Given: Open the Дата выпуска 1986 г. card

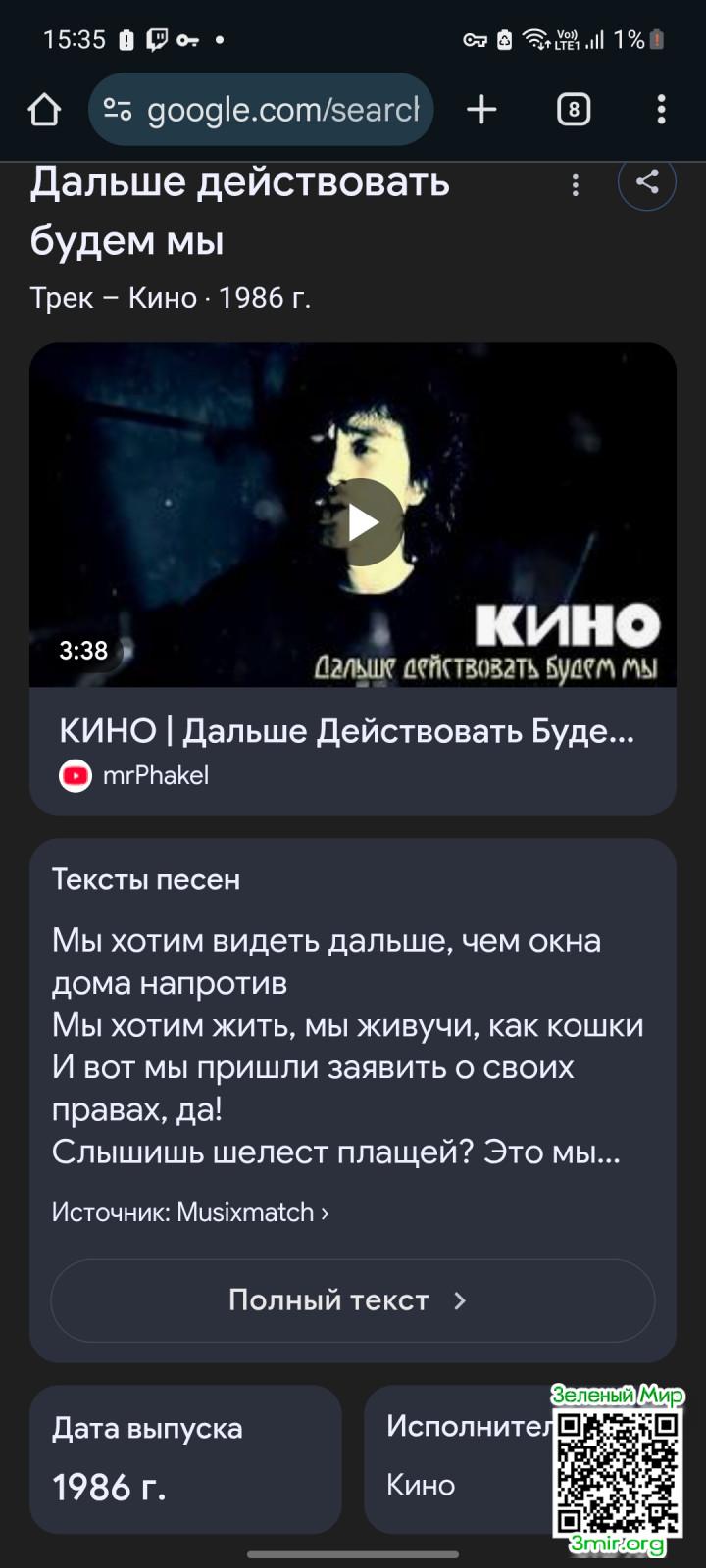Looking at the screenshot, I should [185, 1458].
